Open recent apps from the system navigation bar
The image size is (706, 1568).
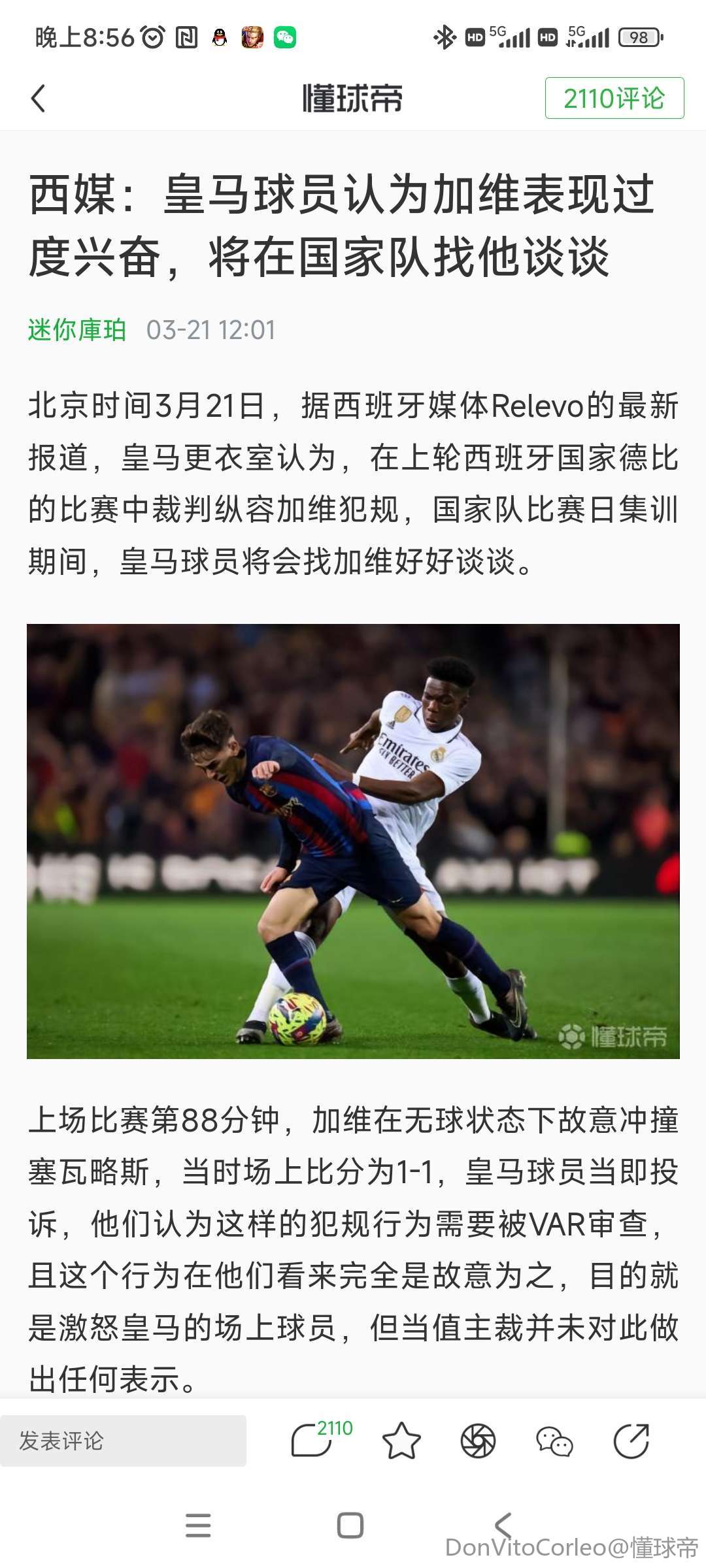(198, 1526)
